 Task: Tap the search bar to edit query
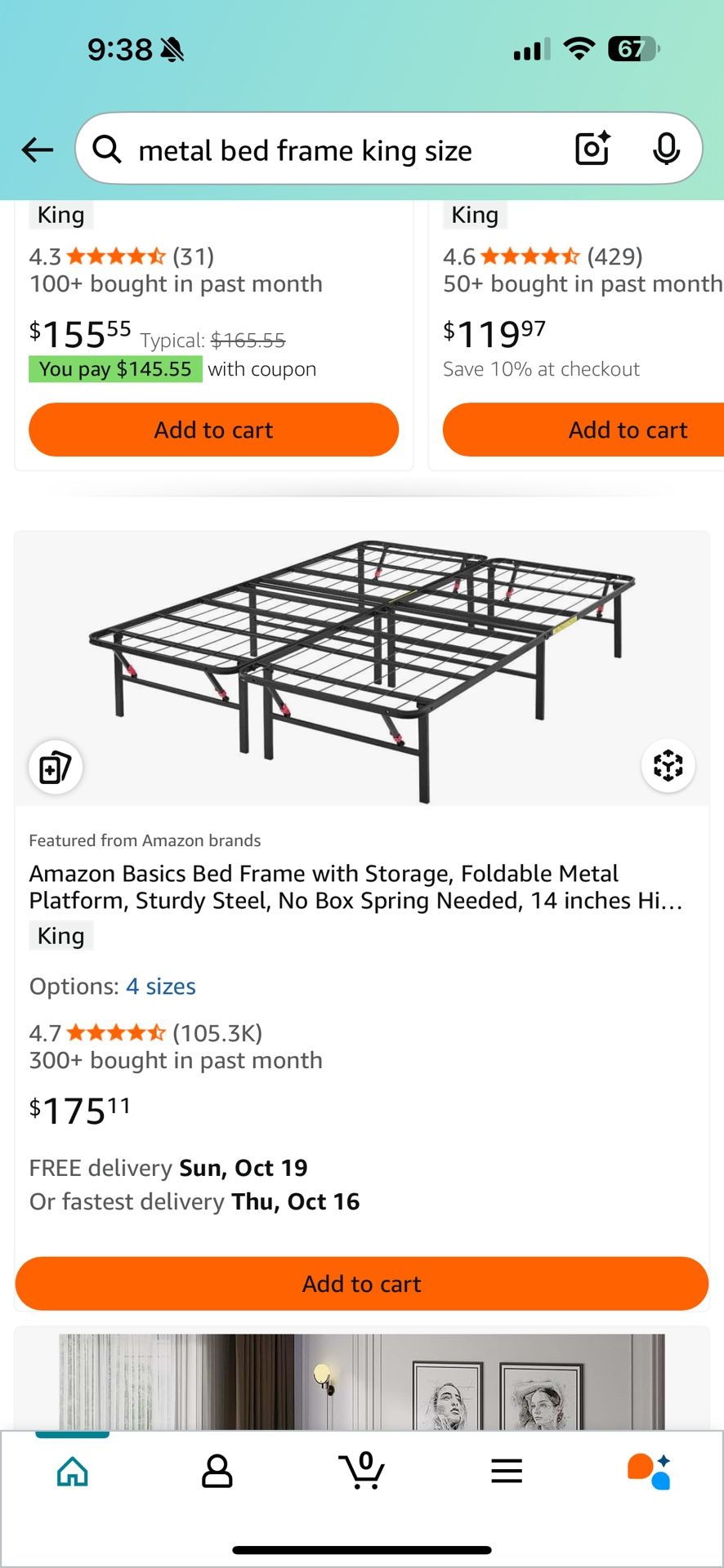coord(327,149)
